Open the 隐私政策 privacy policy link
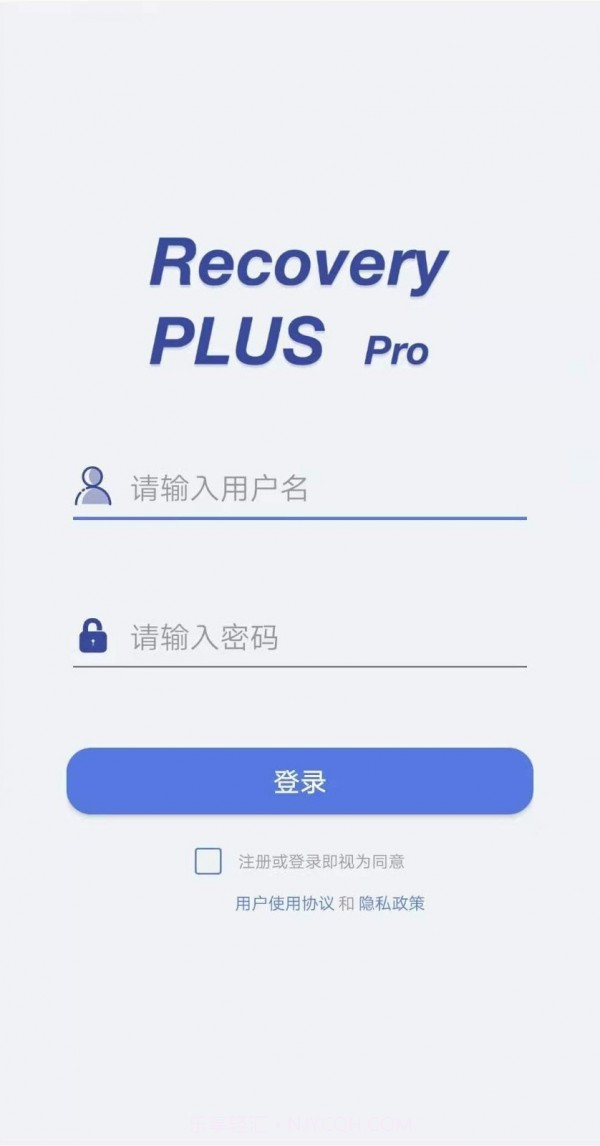Image resolution: width=600 pixels, height=1146 pixels. point(392,903)
